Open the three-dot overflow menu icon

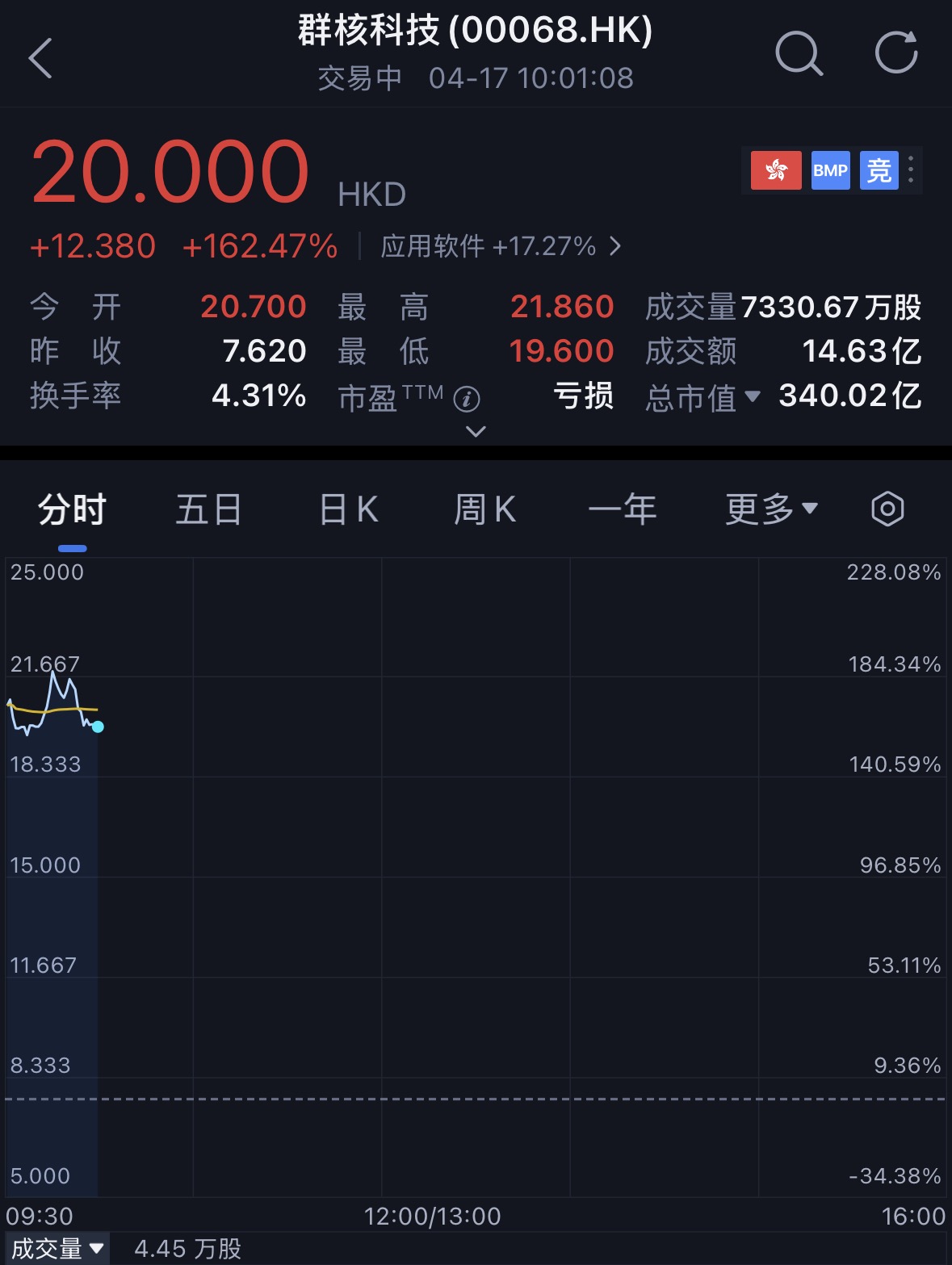(911, 170)
